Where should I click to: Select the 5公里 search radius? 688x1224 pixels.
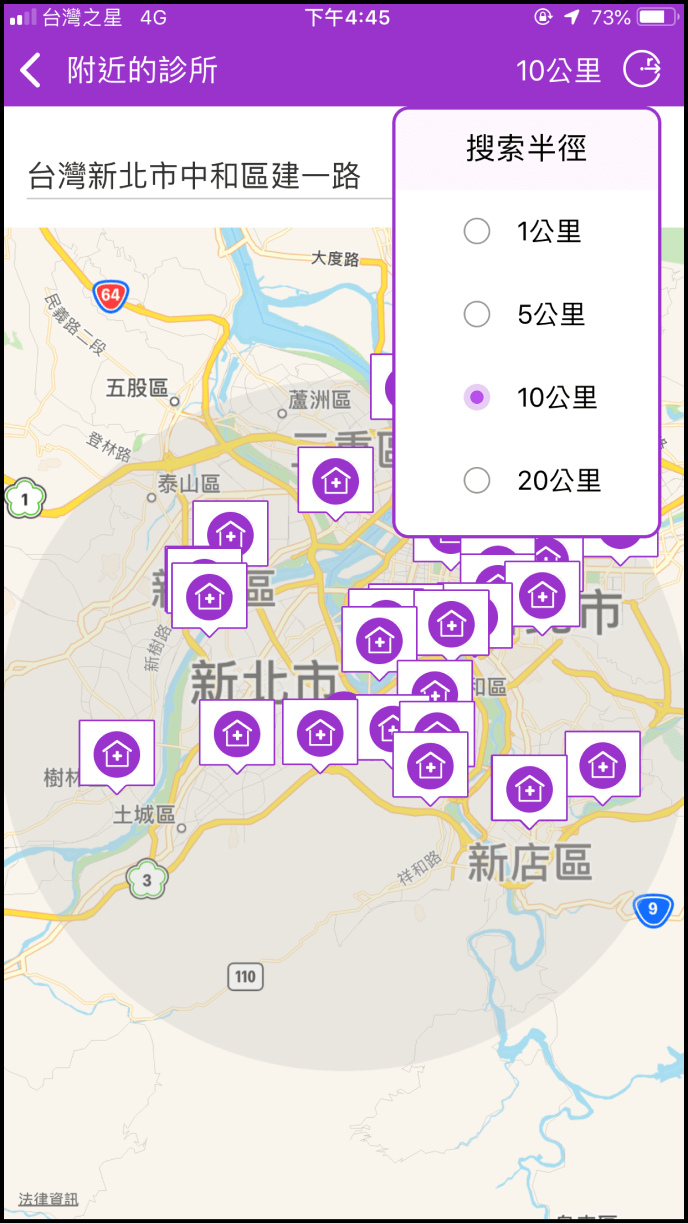[x=526, y=314]
